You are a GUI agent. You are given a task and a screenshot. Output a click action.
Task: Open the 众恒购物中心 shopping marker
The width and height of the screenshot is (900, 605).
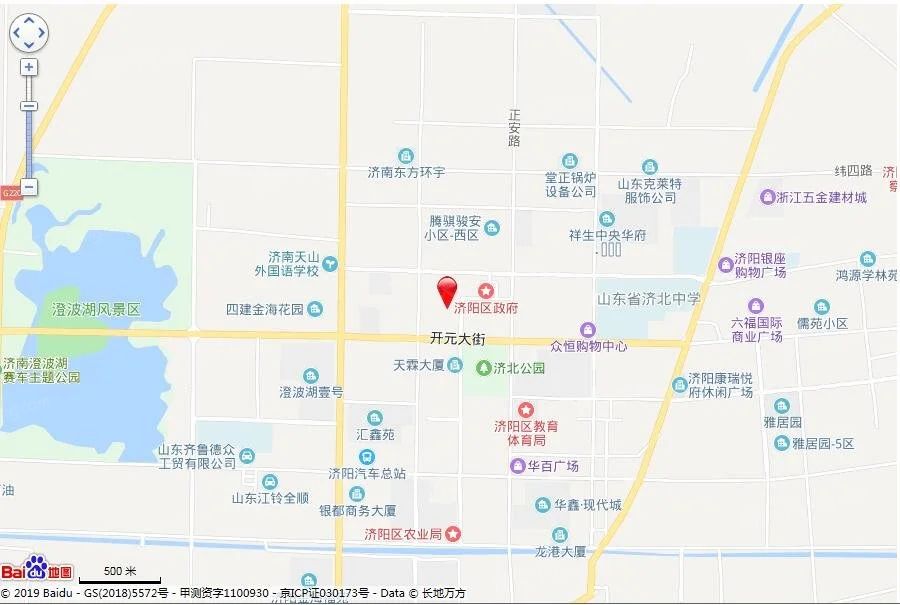[x=587, y=329]
